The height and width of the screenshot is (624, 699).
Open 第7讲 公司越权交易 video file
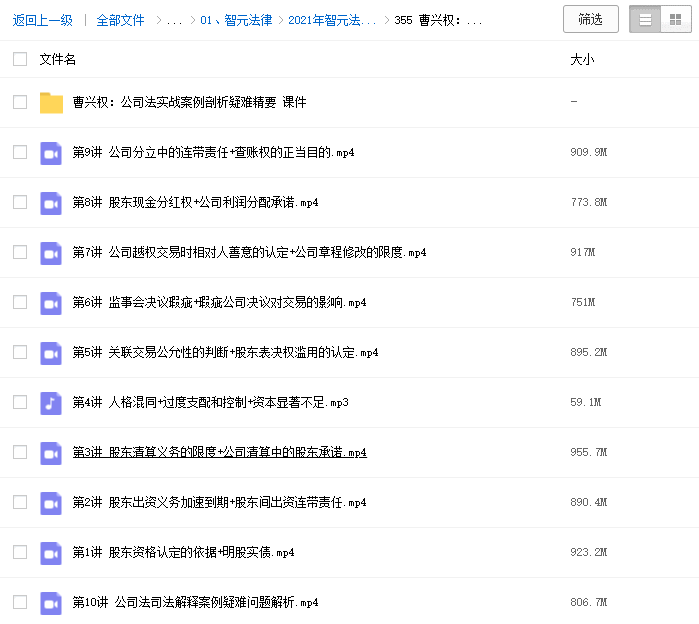tap(249, 252)
